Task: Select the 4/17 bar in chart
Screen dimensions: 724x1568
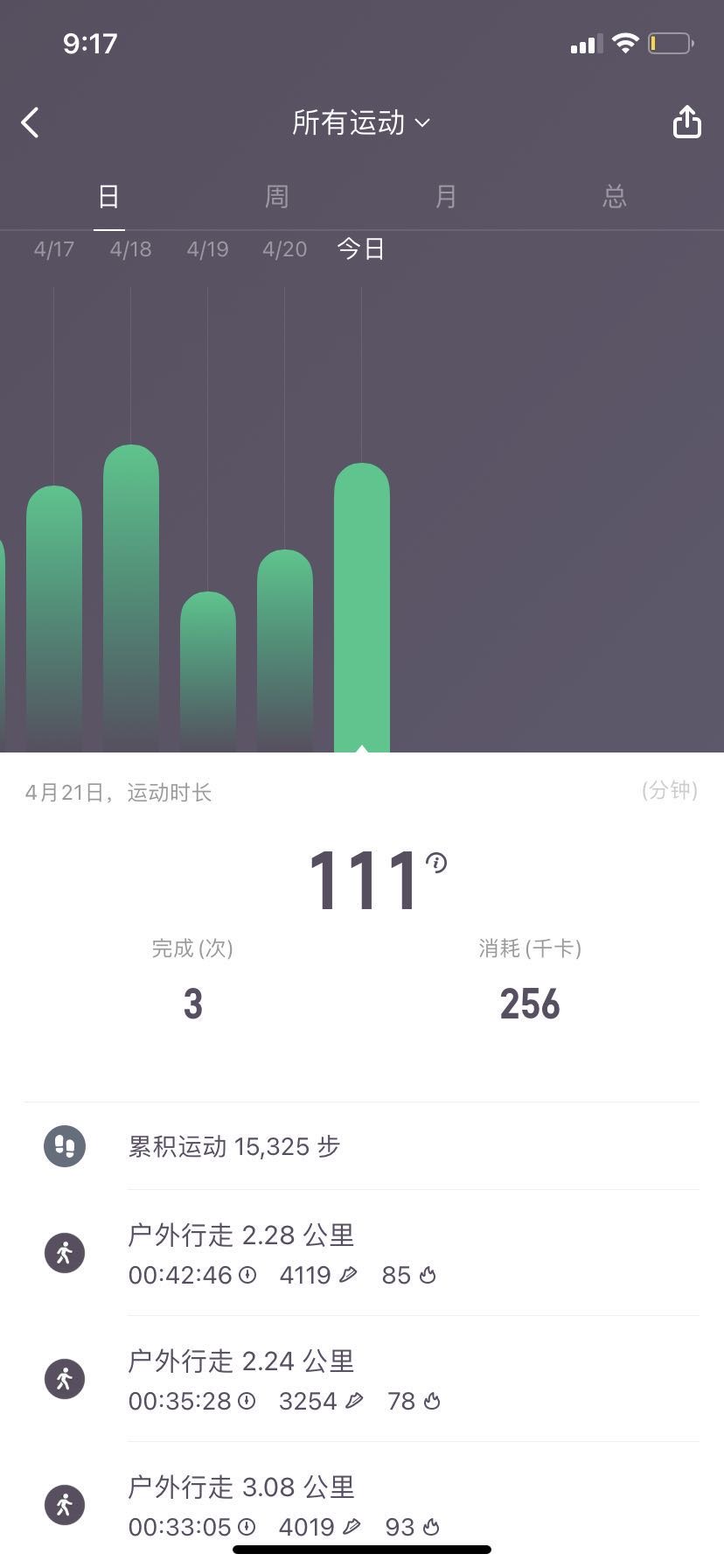Action: (x=54, y=612)
